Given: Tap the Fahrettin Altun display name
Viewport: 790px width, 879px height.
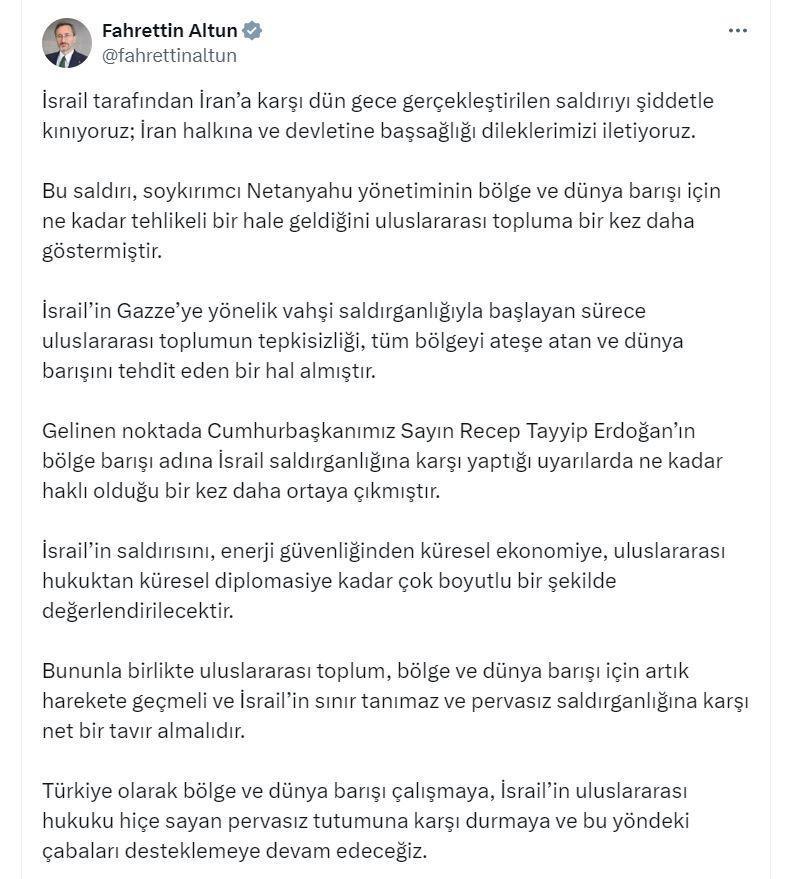Looking at the screenshot, I should (170, 31).
